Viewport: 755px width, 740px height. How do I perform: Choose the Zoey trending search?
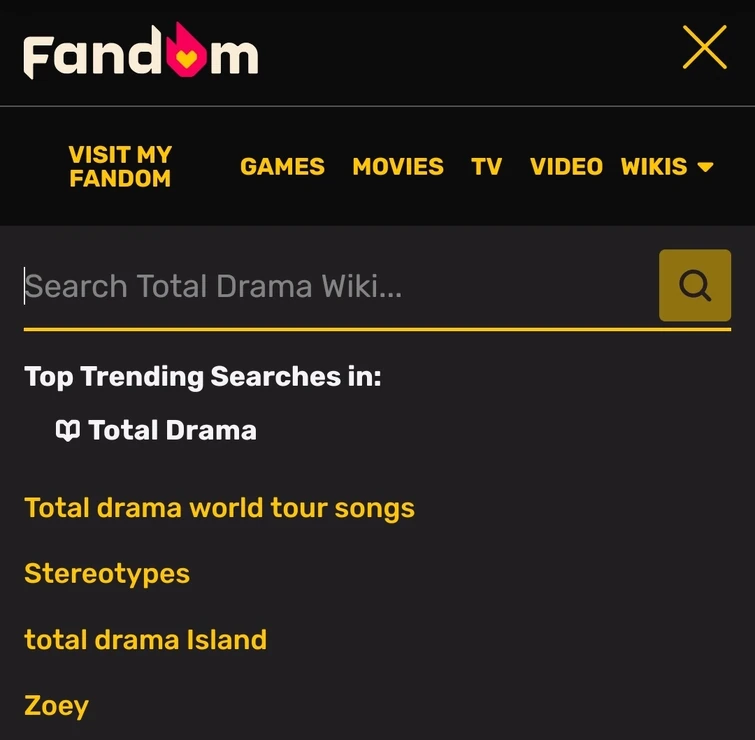click(56, 706)
